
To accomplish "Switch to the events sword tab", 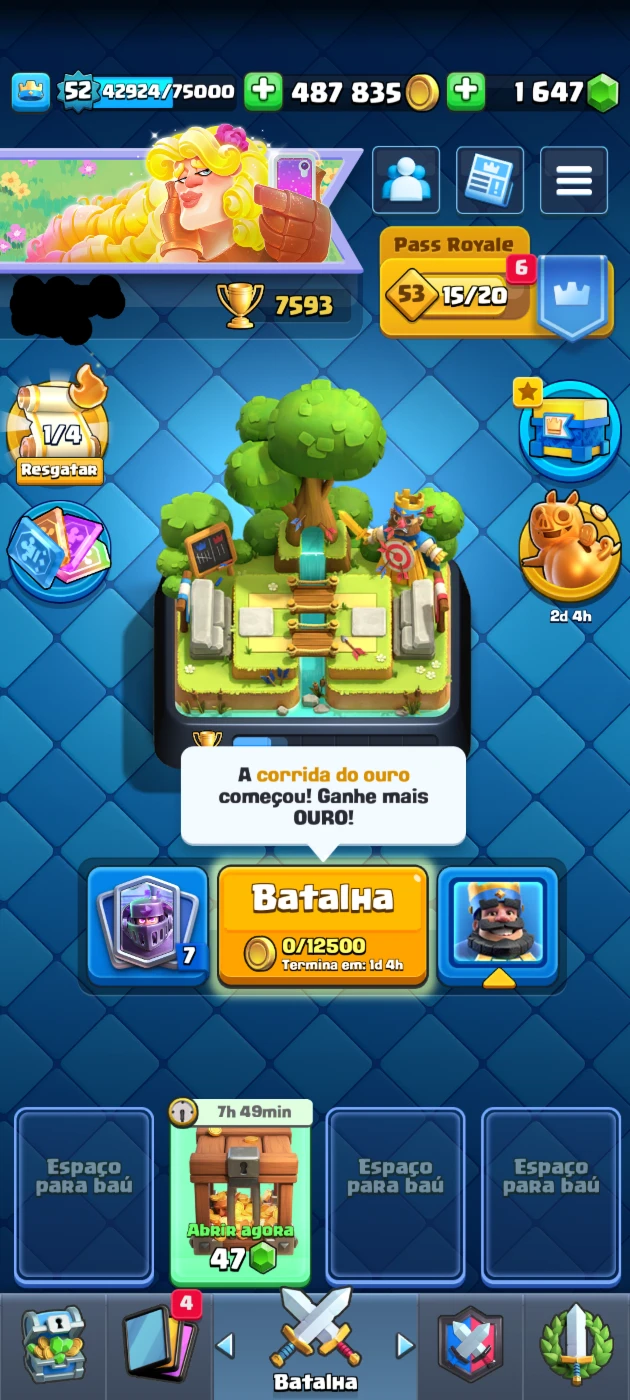I will (x=576, y=1346).
